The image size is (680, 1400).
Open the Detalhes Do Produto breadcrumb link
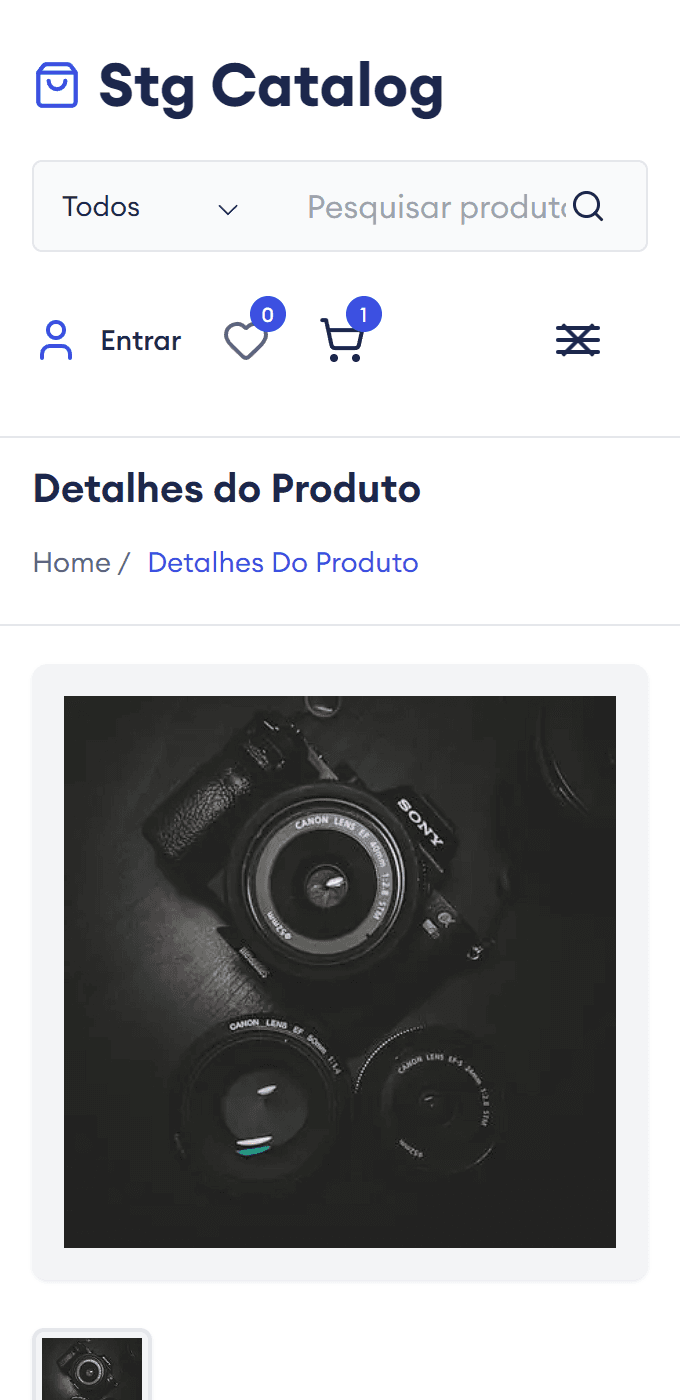283,563
